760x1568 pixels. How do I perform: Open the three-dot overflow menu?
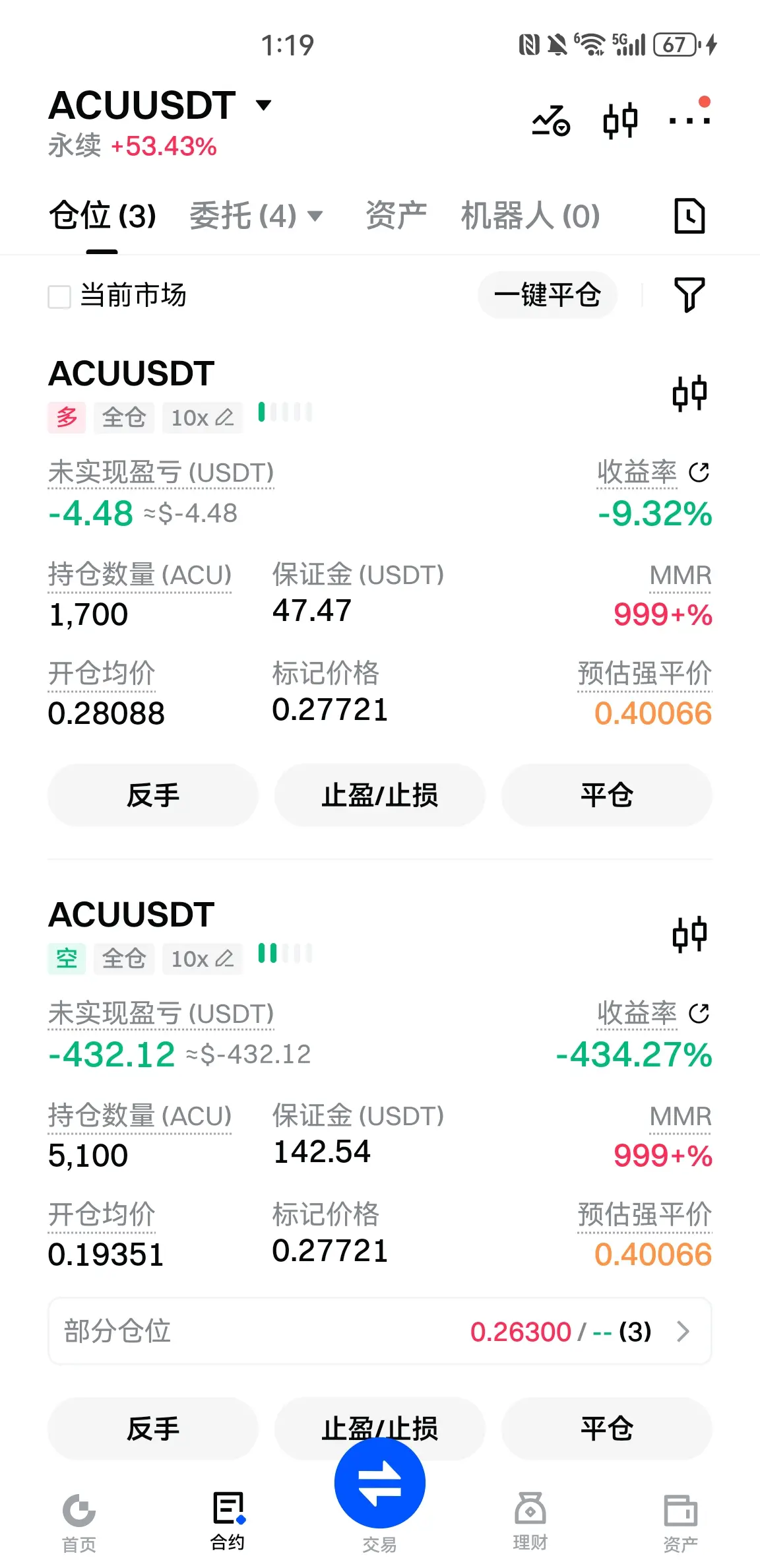click(x=689, y=119)
